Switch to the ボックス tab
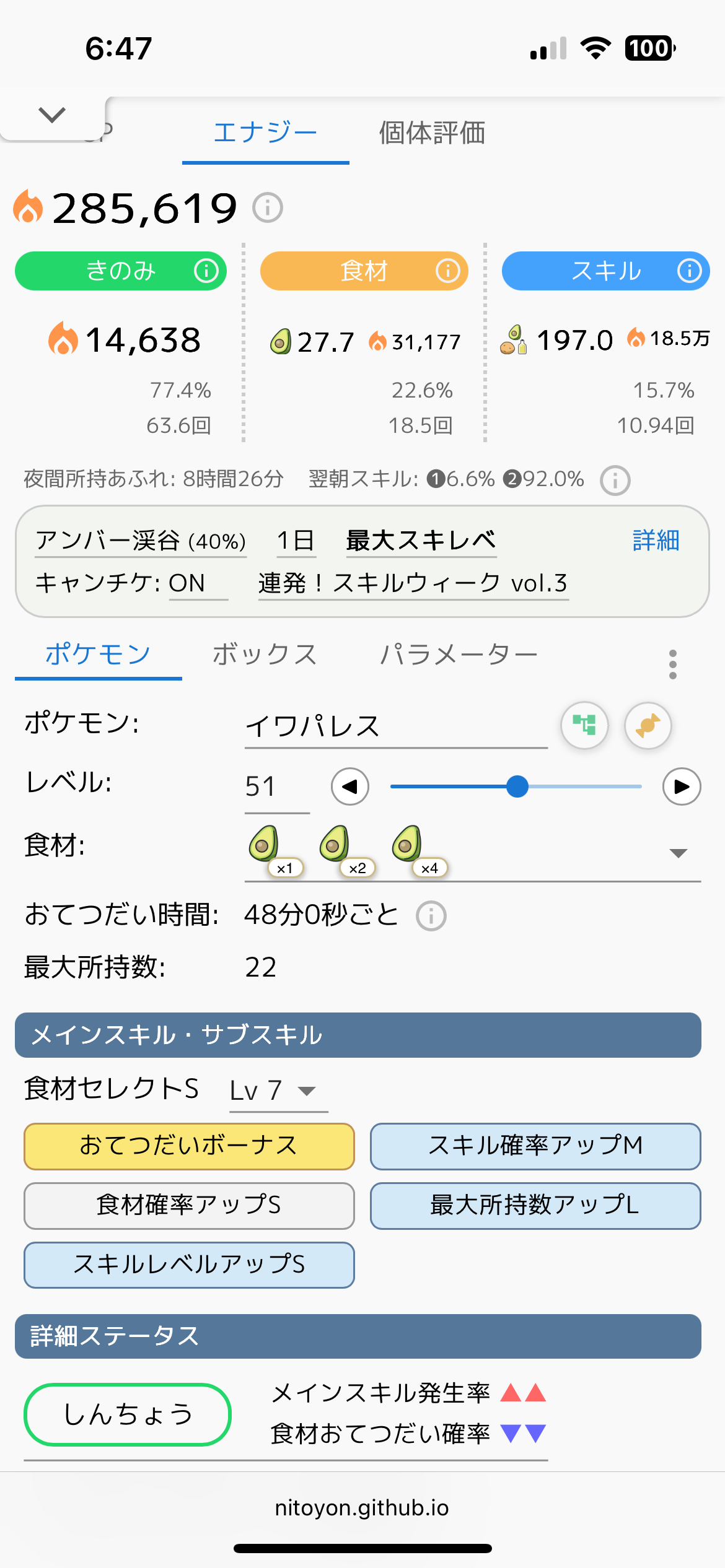Viewport: 725px width, 1568px height. tap(265, 655)
